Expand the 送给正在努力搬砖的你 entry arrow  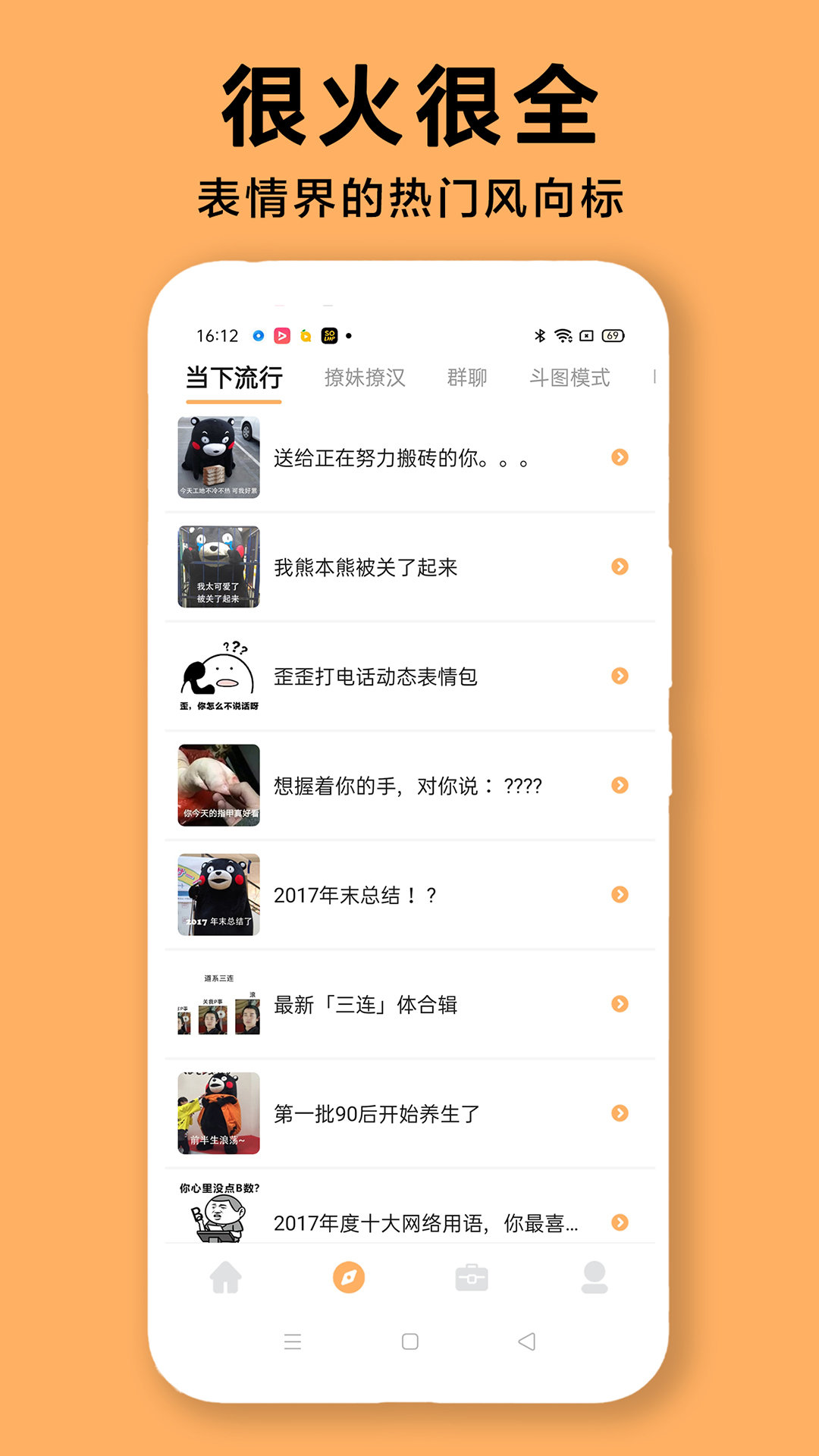pyautogui.click(x=621, y=457)
